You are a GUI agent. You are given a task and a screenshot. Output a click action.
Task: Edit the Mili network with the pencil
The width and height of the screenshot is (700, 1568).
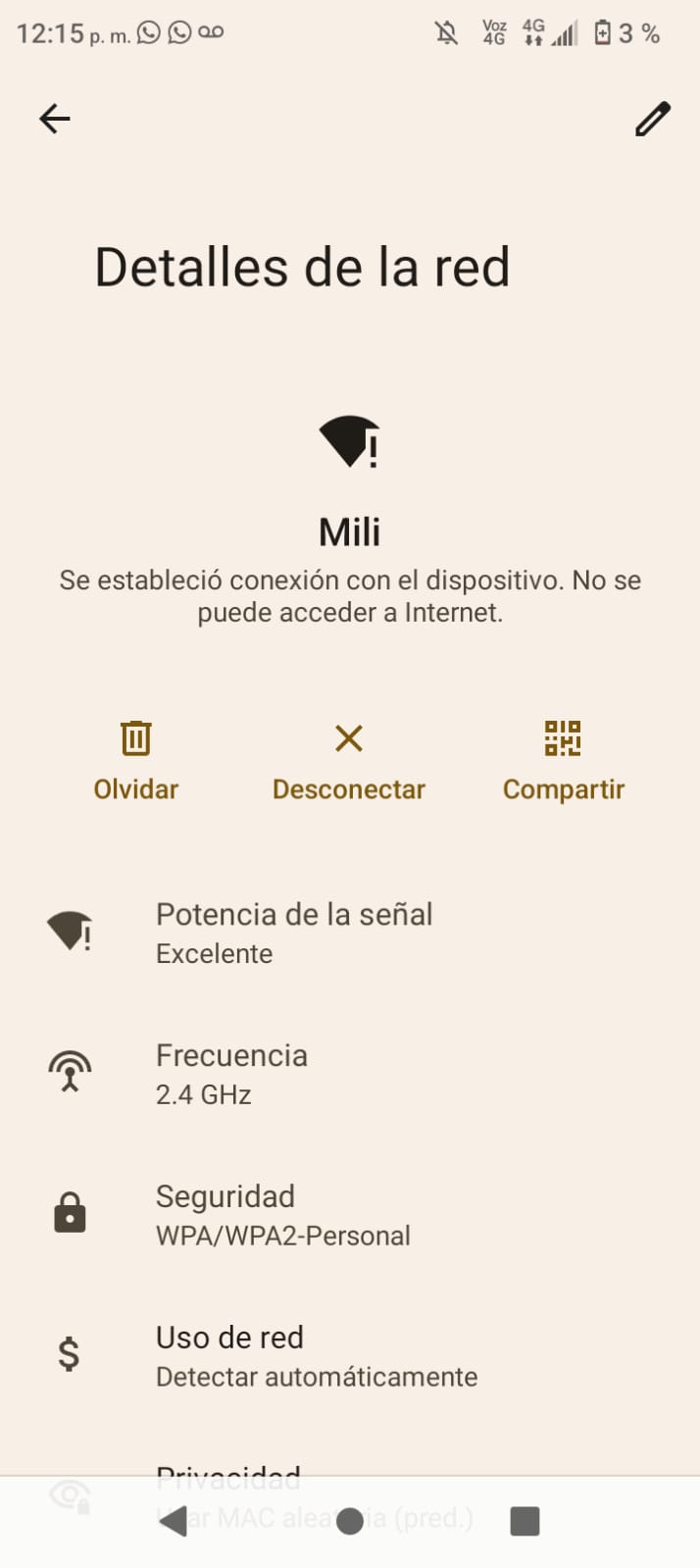(x=652, y=120)
